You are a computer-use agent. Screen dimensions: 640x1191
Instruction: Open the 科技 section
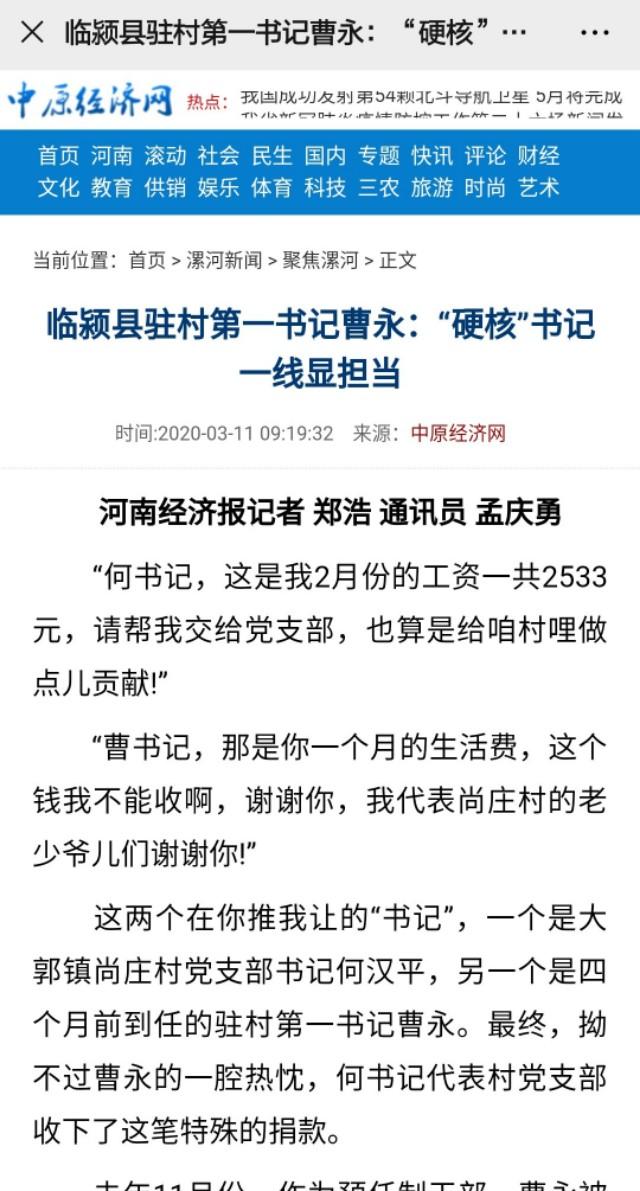click(x=325, y=188)
